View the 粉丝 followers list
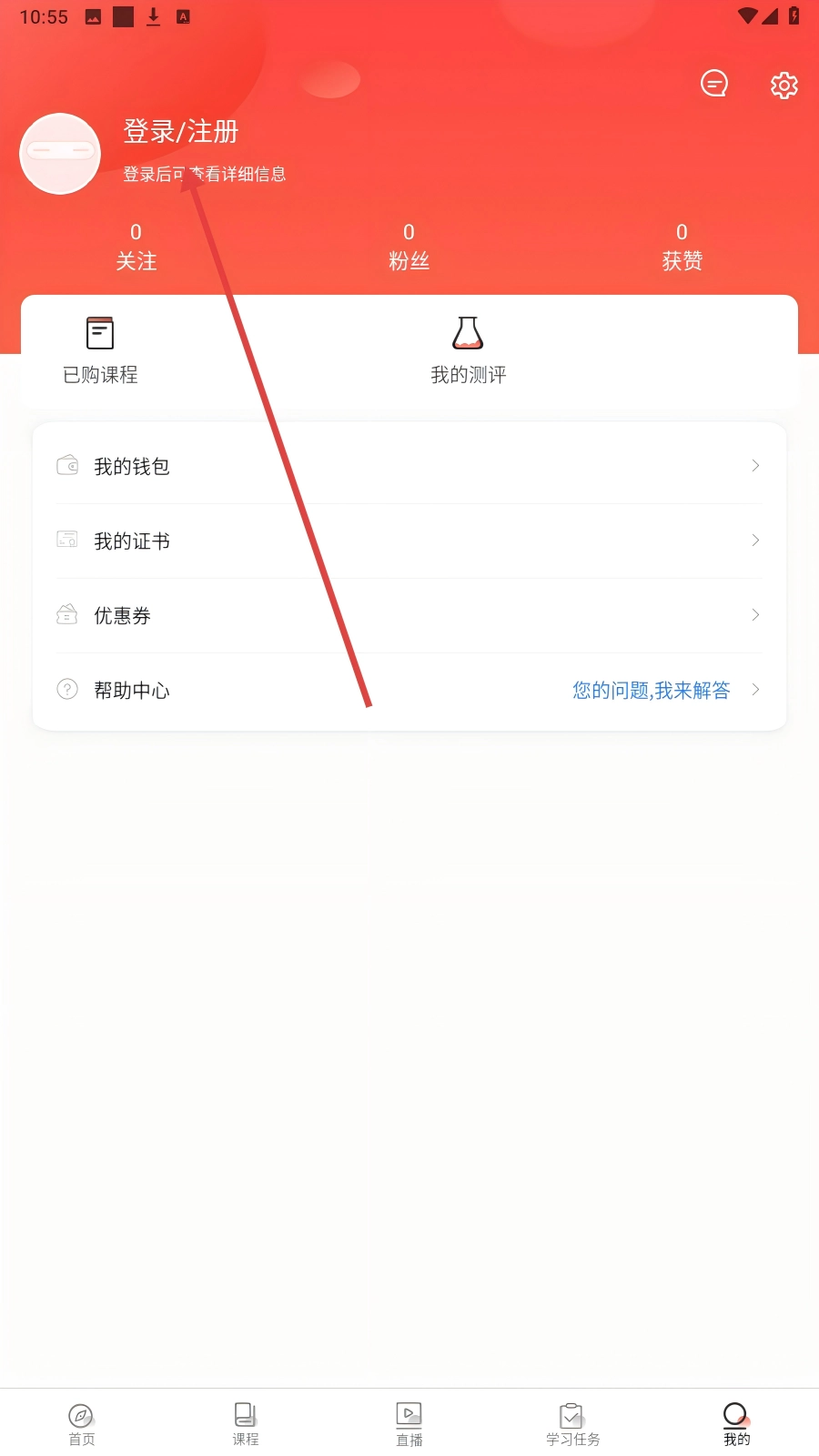This screenshot has height=1456, width=819. (x=409, y=248)
